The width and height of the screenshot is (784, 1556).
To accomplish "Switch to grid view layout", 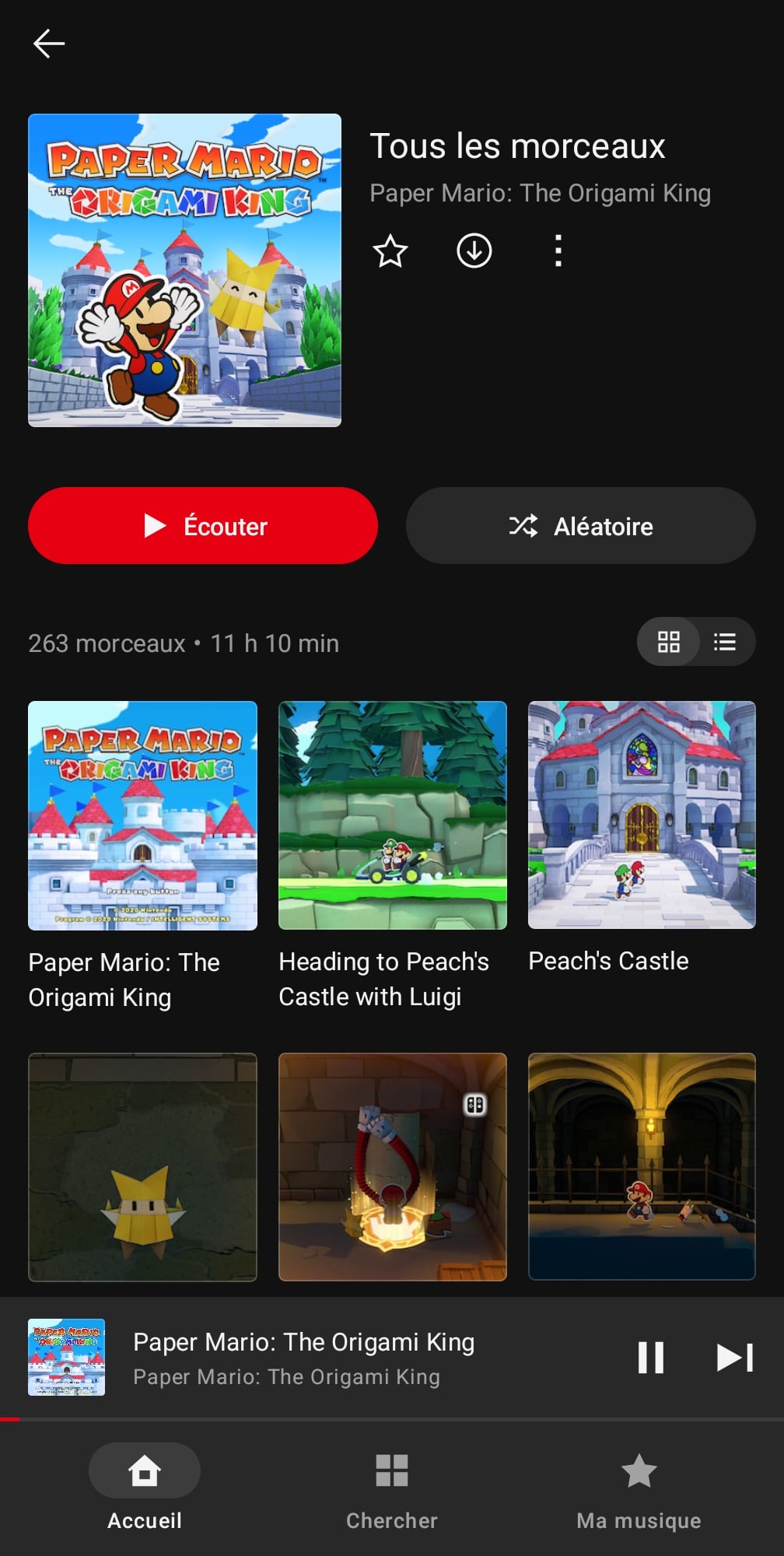I will coord(668,642).
